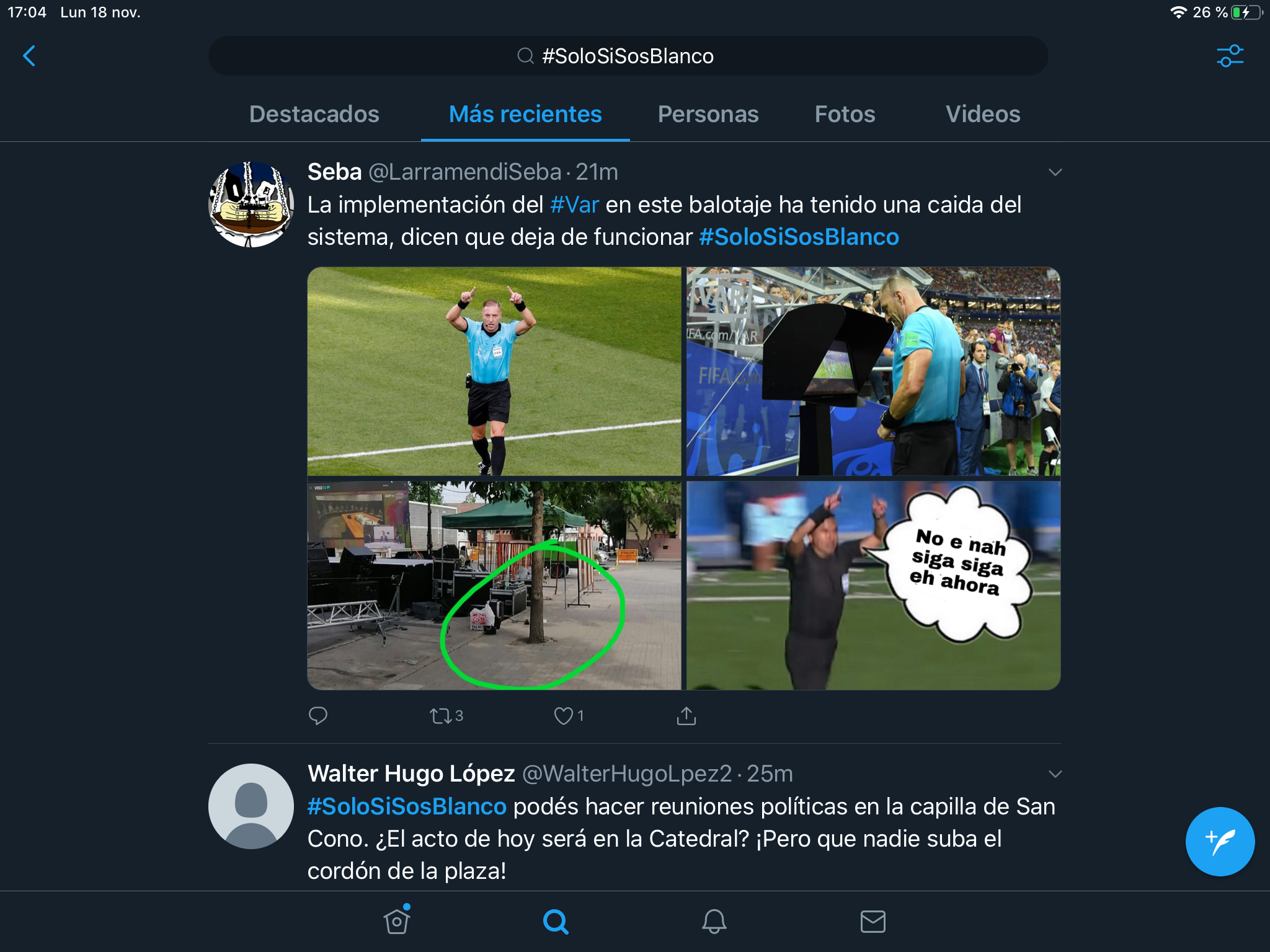This screenshot has height=952, width=1270.
Task: Reply to Seba's tweet
Action: [318, 716]
